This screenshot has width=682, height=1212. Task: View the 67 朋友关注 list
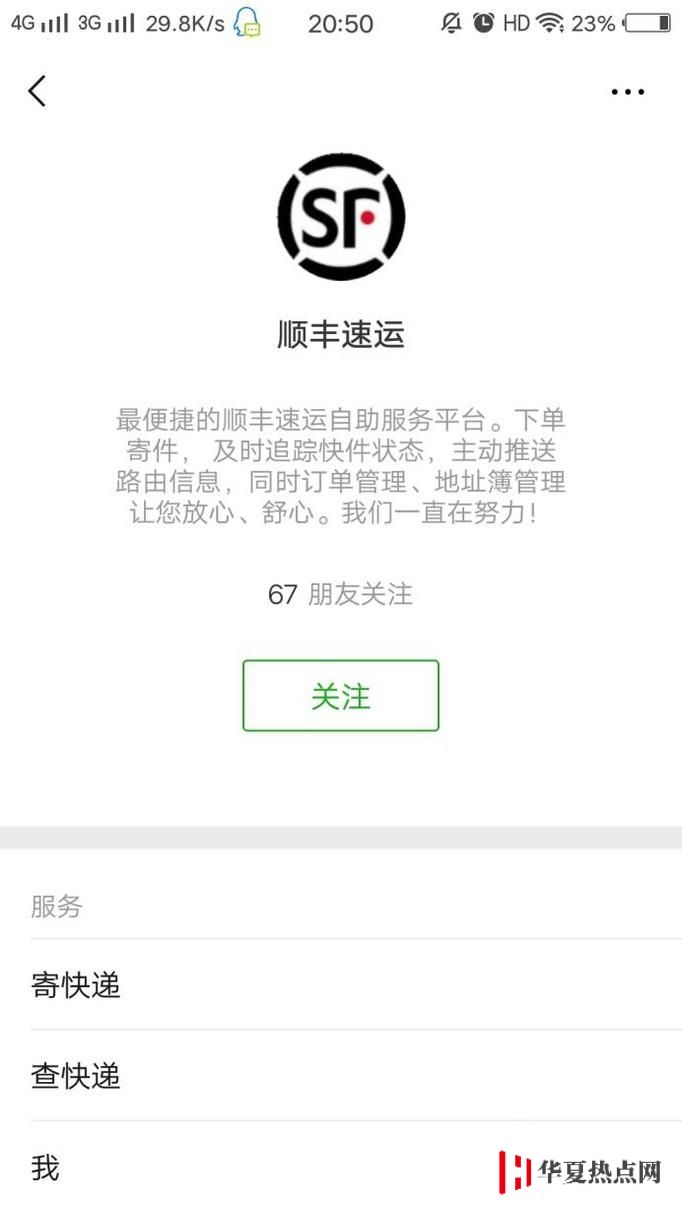[x=340, y=594]
